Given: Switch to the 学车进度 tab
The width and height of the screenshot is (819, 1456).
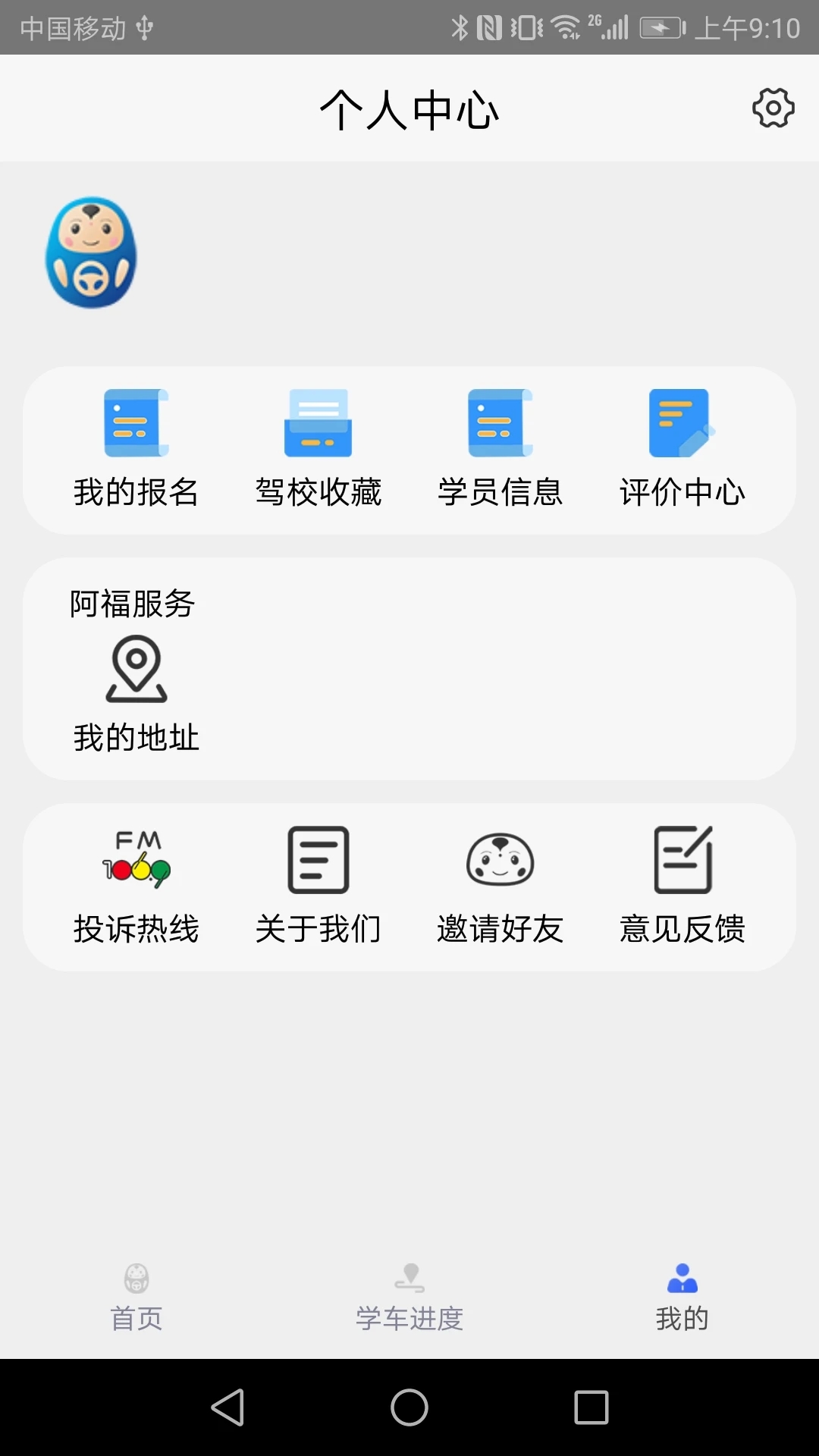Looking at the screenshot, I should pyautogui.click(x=409, y=1298).
